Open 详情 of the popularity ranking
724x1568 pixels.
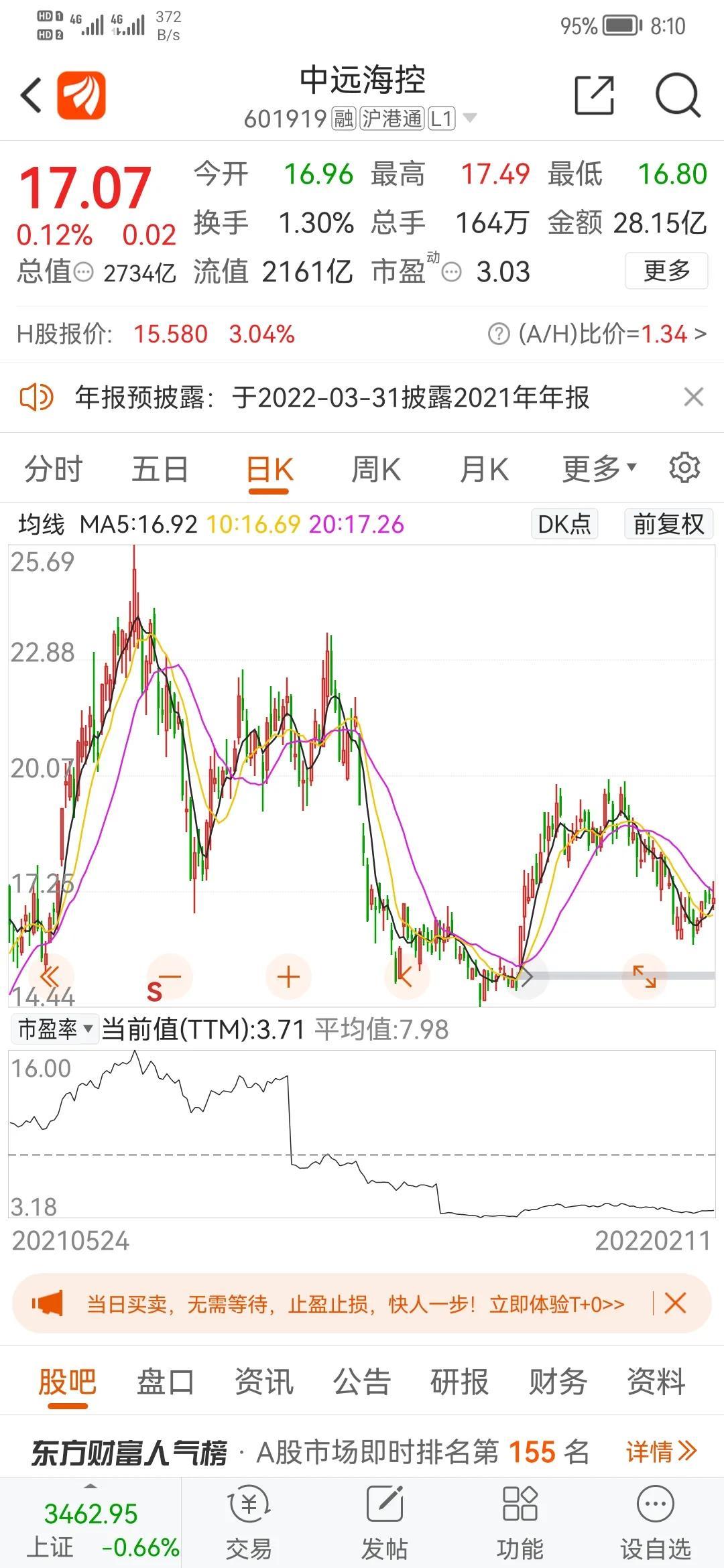pos(661,1452)
